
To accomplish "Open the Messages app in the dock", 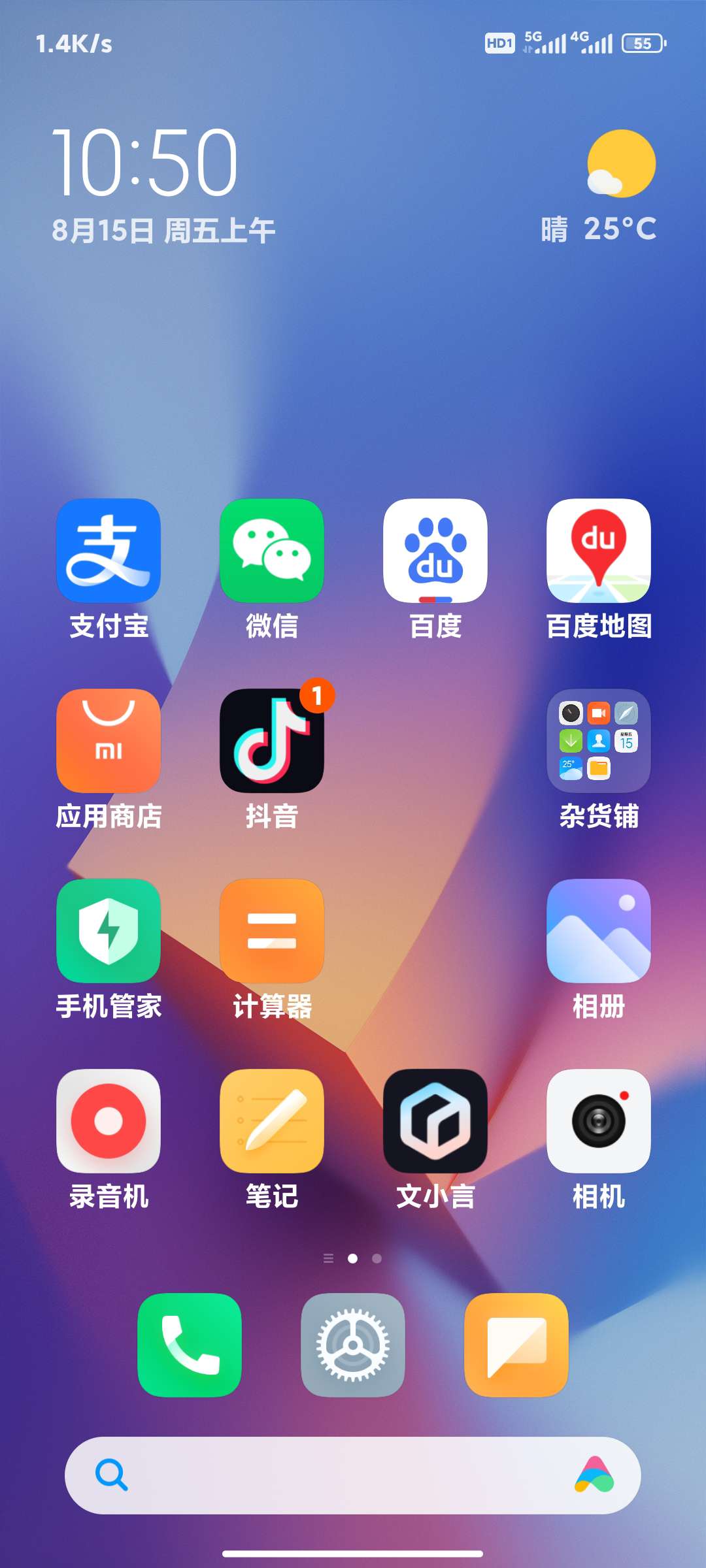I will coord(516,1345).
